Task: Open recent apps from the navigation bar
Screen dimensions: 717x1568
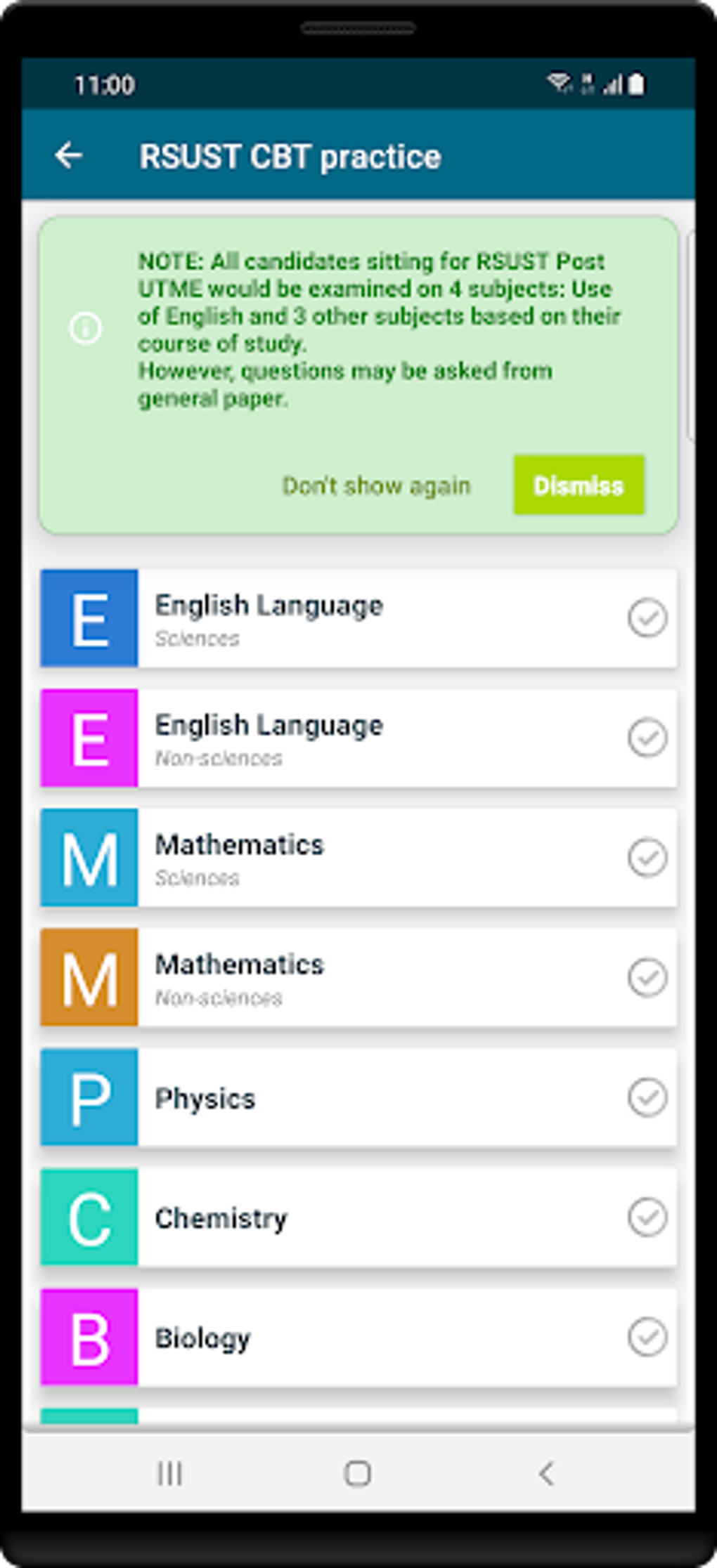Action: coord(169,1473)
